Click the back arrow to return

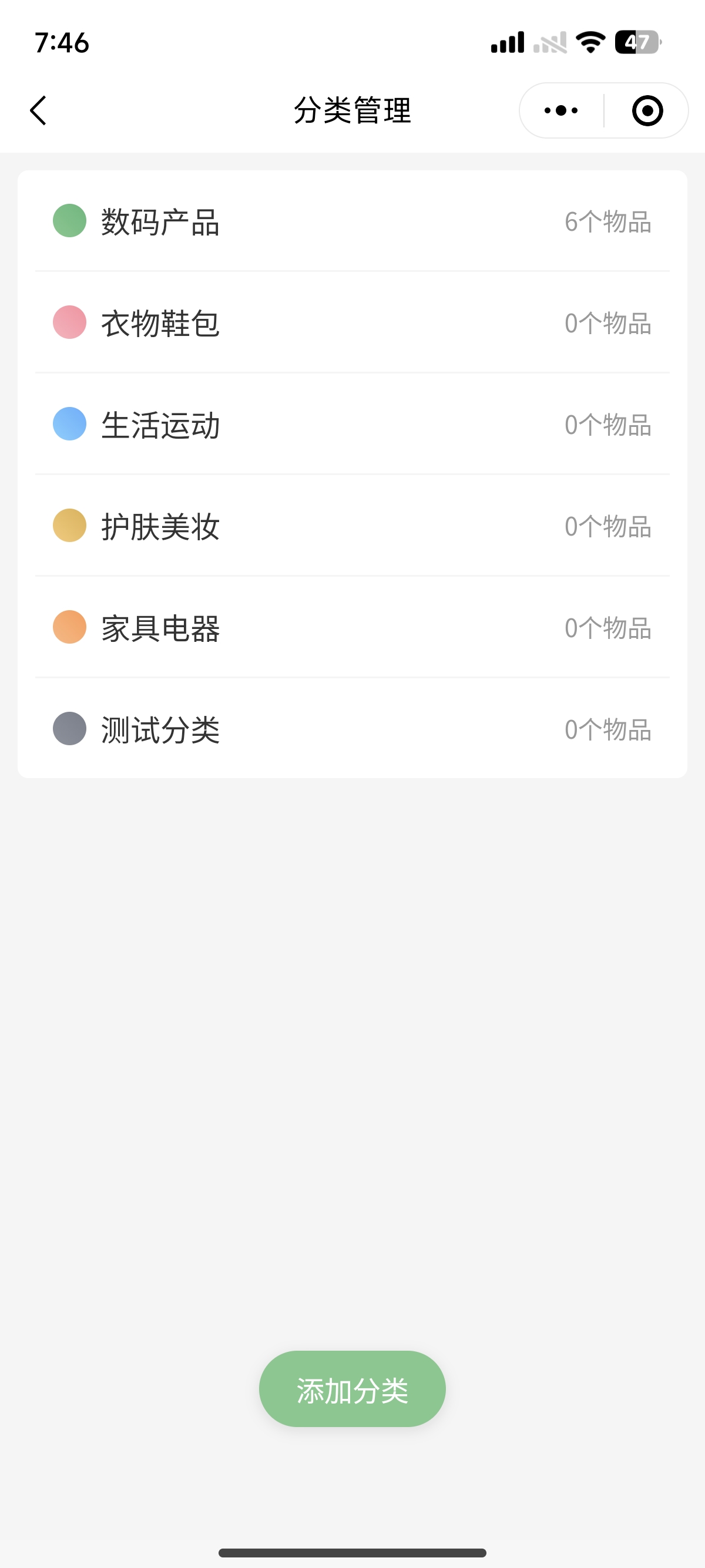coord(38,110)
